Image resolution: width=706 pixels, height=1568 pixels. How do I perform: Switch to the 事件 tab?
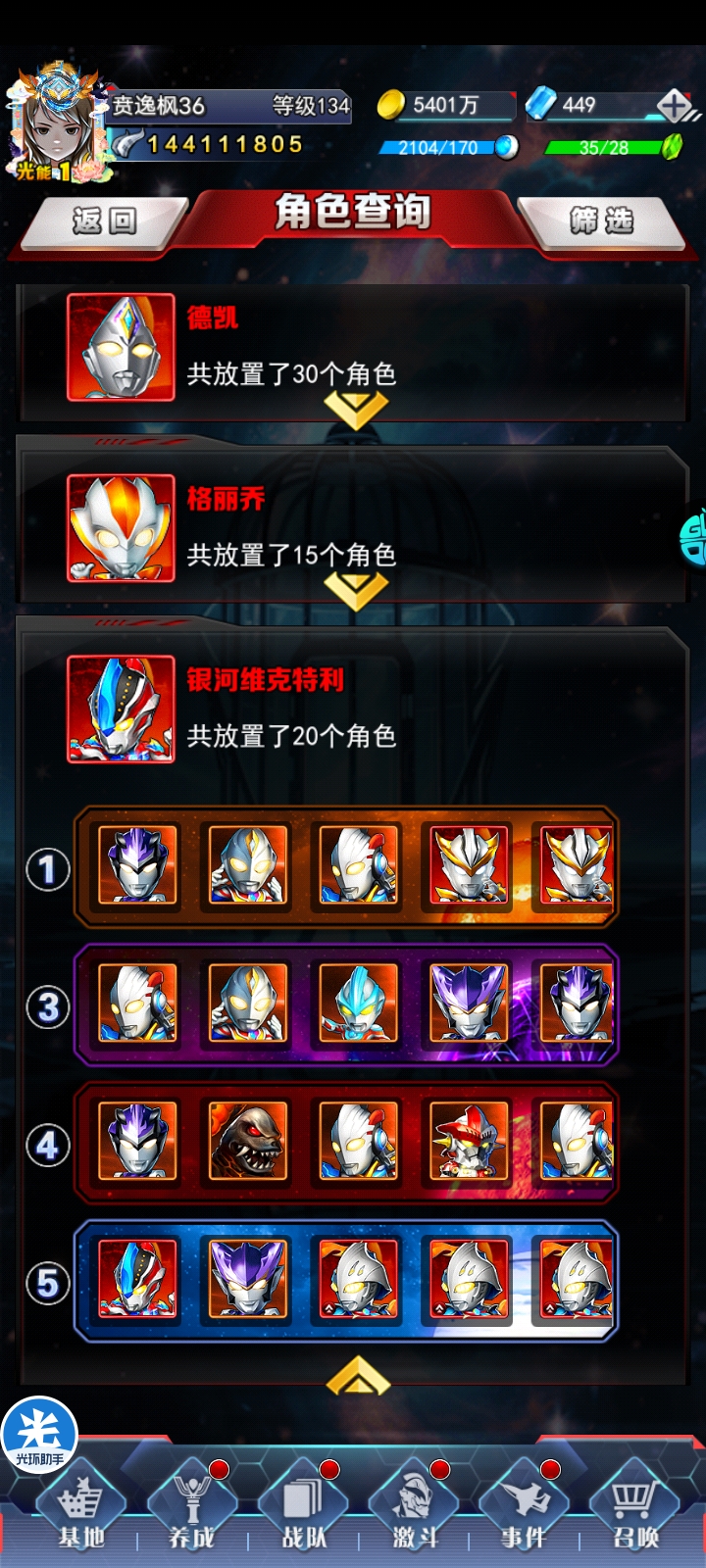[525, 1515]
